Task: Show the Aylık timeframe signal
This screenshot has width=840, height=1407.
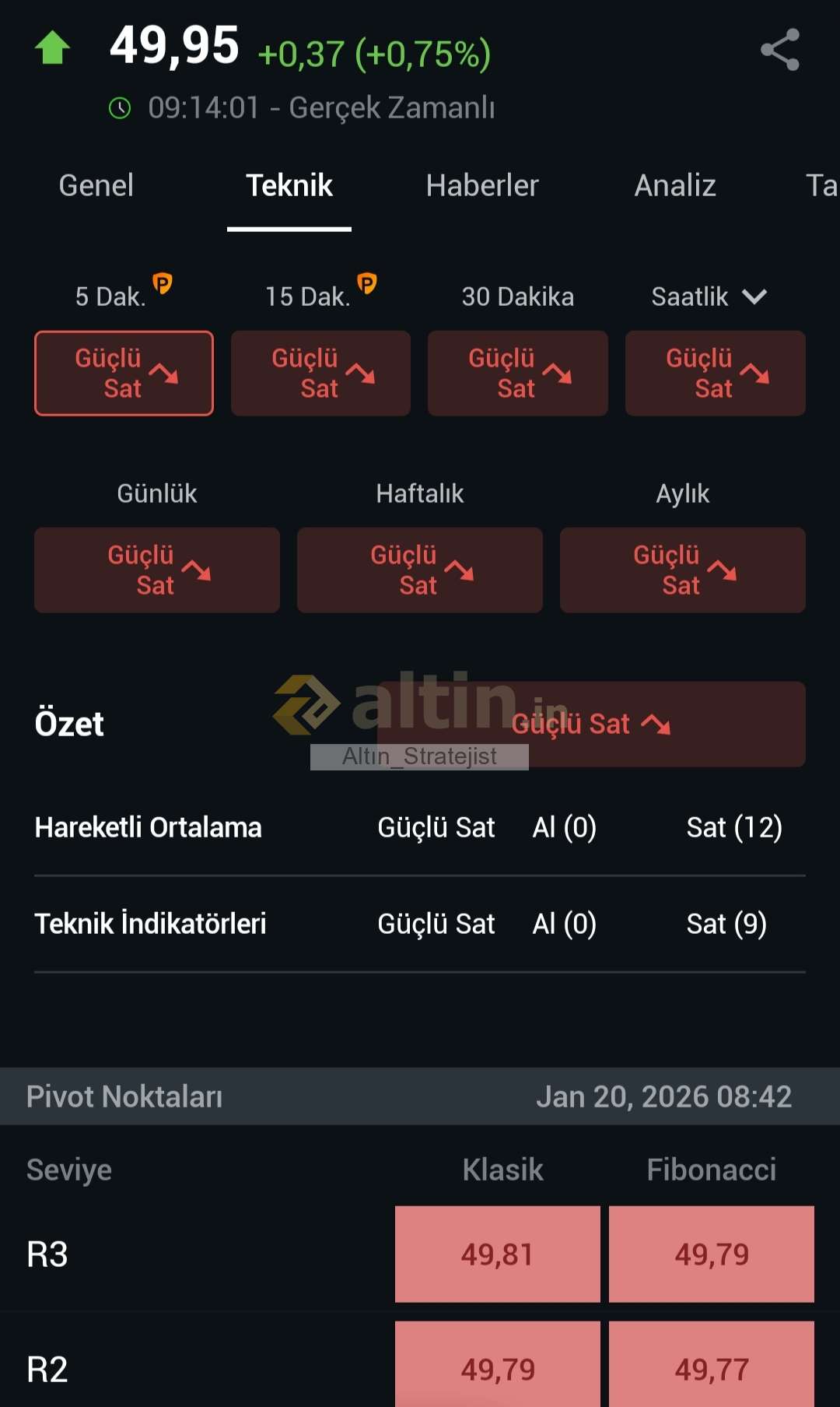Action: (x=683, y=570)
